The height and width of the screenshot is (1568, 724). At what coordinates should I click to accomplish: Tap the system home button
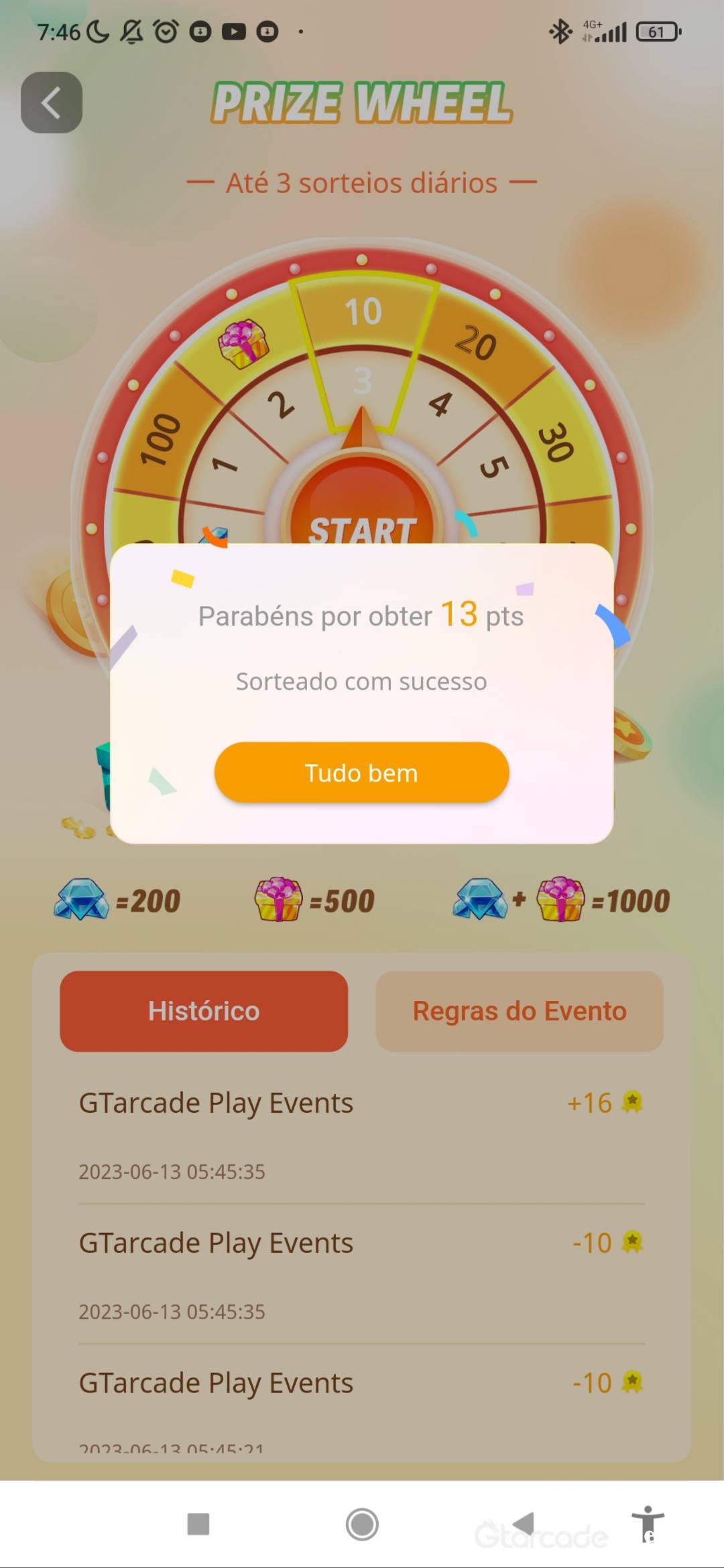point(362,1524)
